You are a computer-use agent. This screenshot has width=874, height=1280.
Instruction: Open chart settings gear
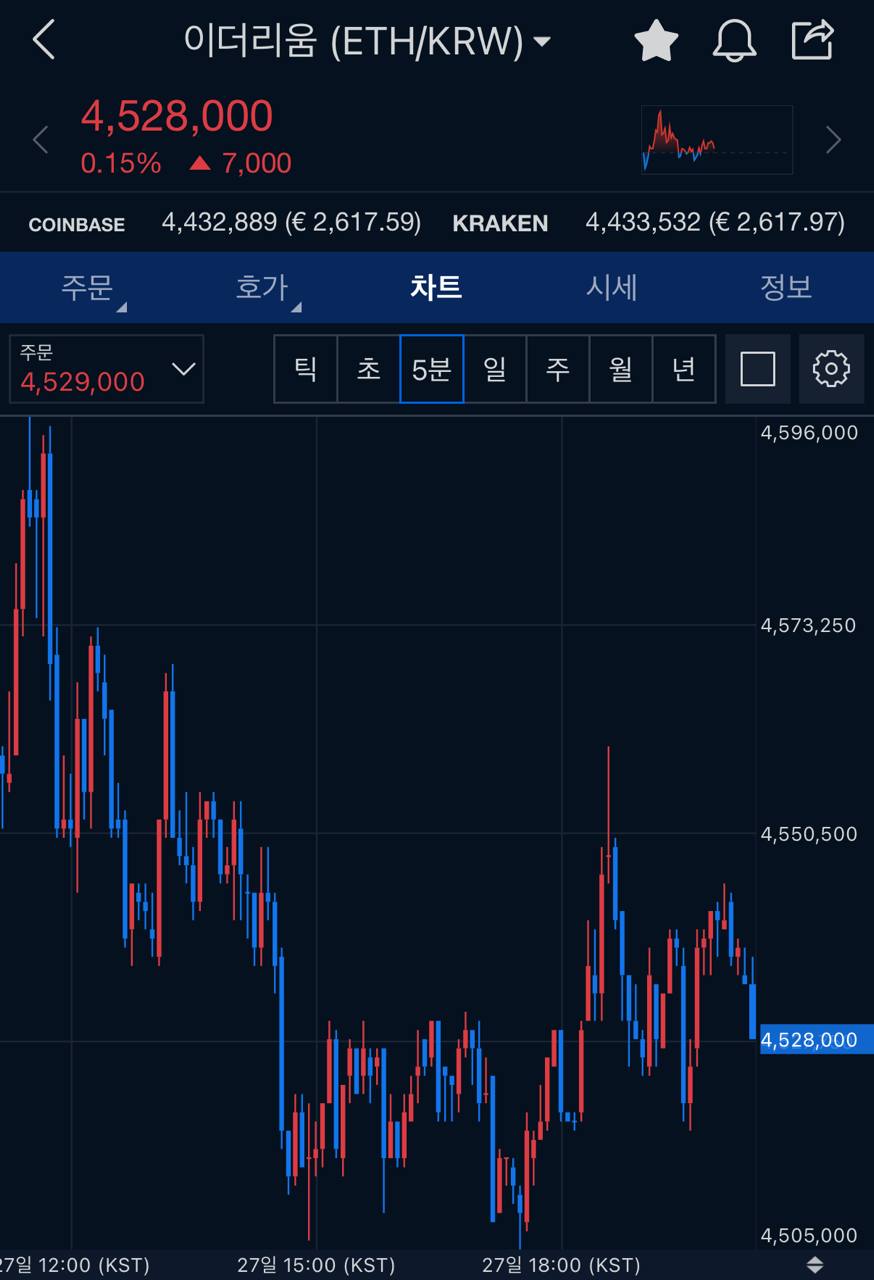point(831,369)
